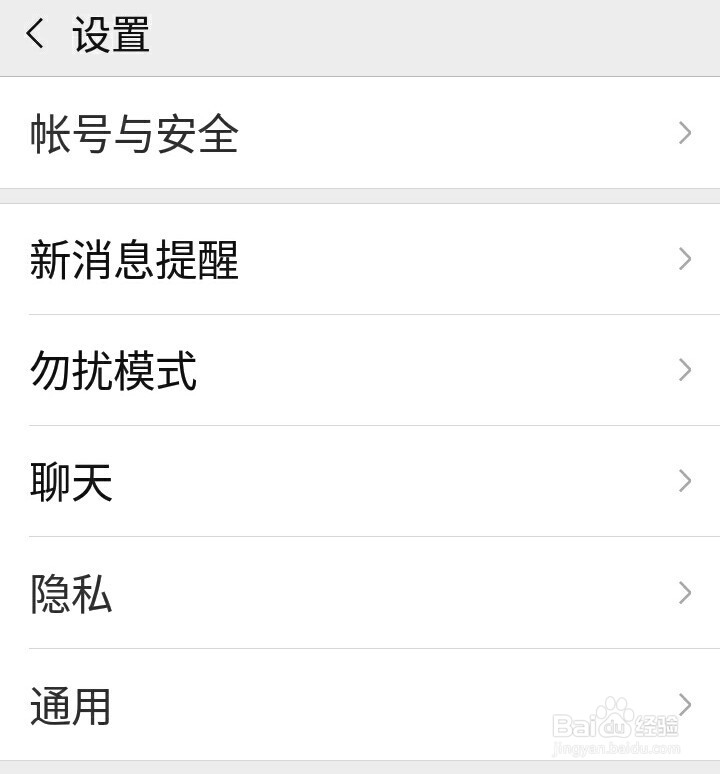Expand 新消息提醒 using its arrow

684,260
